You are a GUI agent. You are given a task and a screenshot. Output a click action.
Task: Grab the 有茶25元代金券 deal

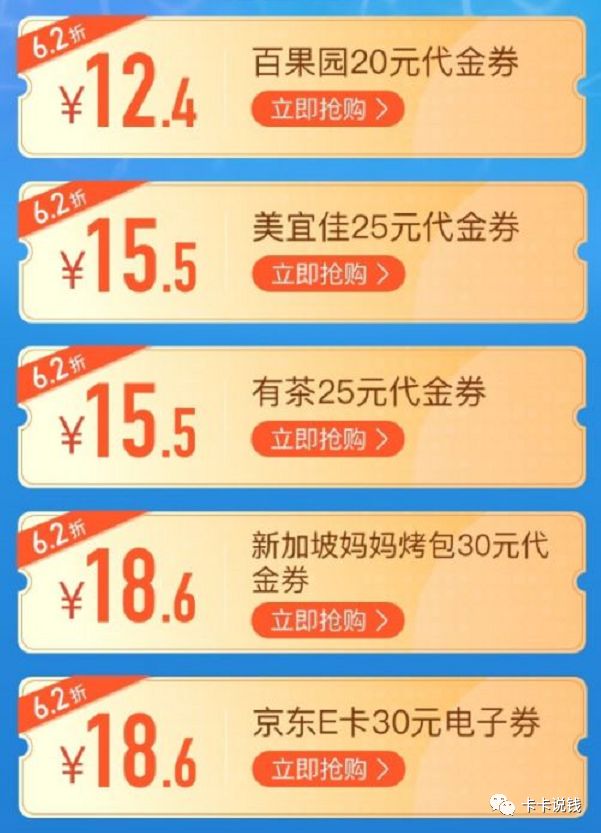pyautogui.click(x=328, y=439)
